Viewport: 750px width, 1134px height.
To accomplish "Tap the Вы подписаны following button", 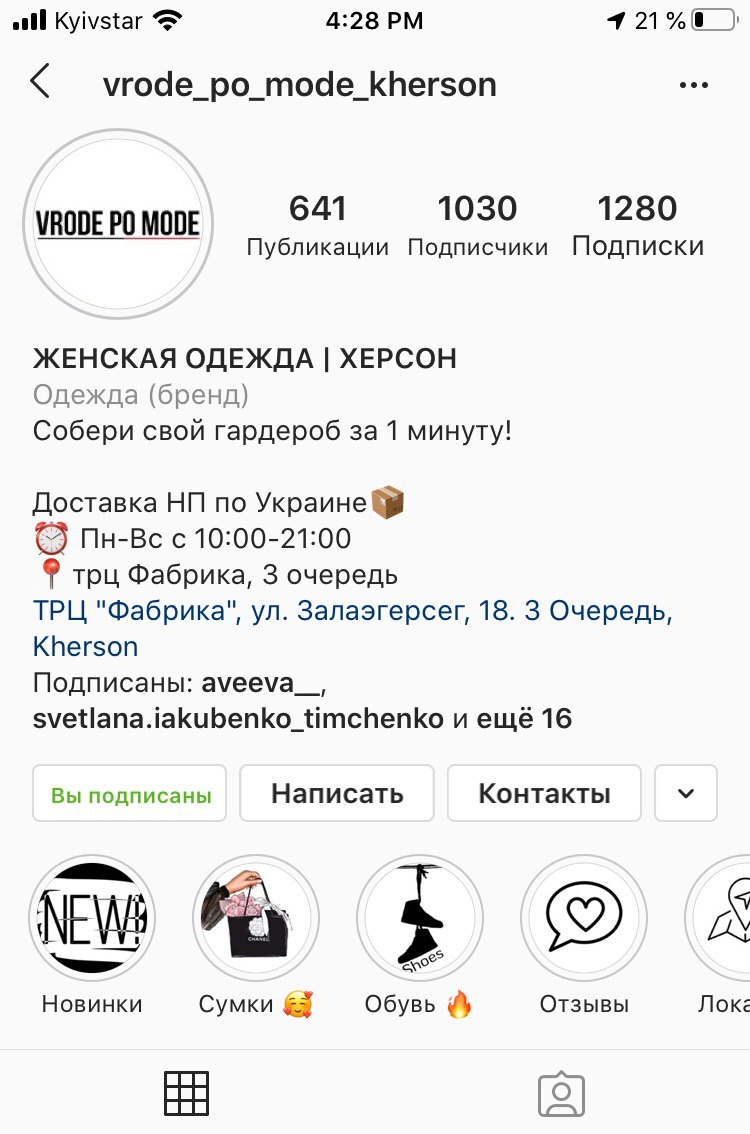I will (130, 794).
